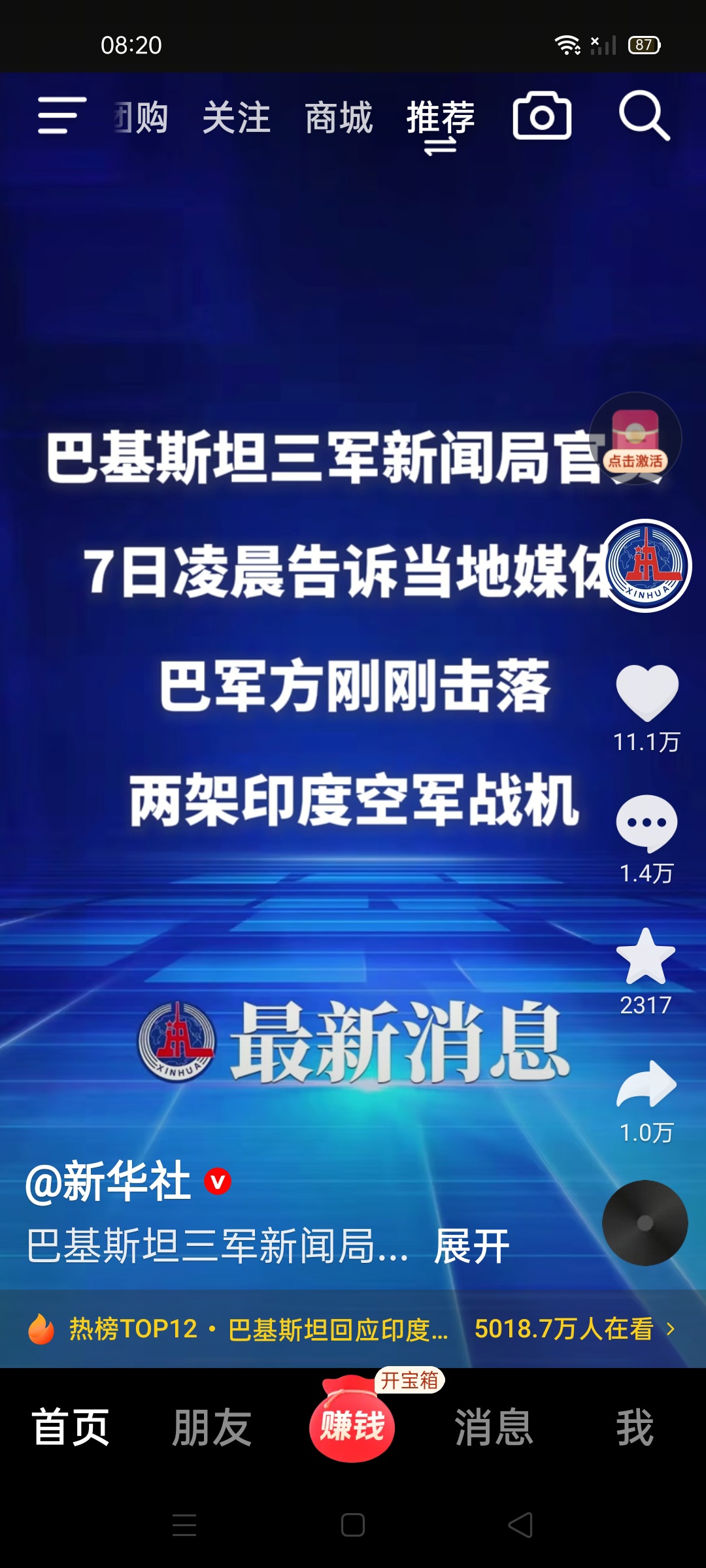This screenshot has height=1568, width=706.
Task: Switch to the 商城 tab
Action: pyautogui.click(x=339, y=118)
